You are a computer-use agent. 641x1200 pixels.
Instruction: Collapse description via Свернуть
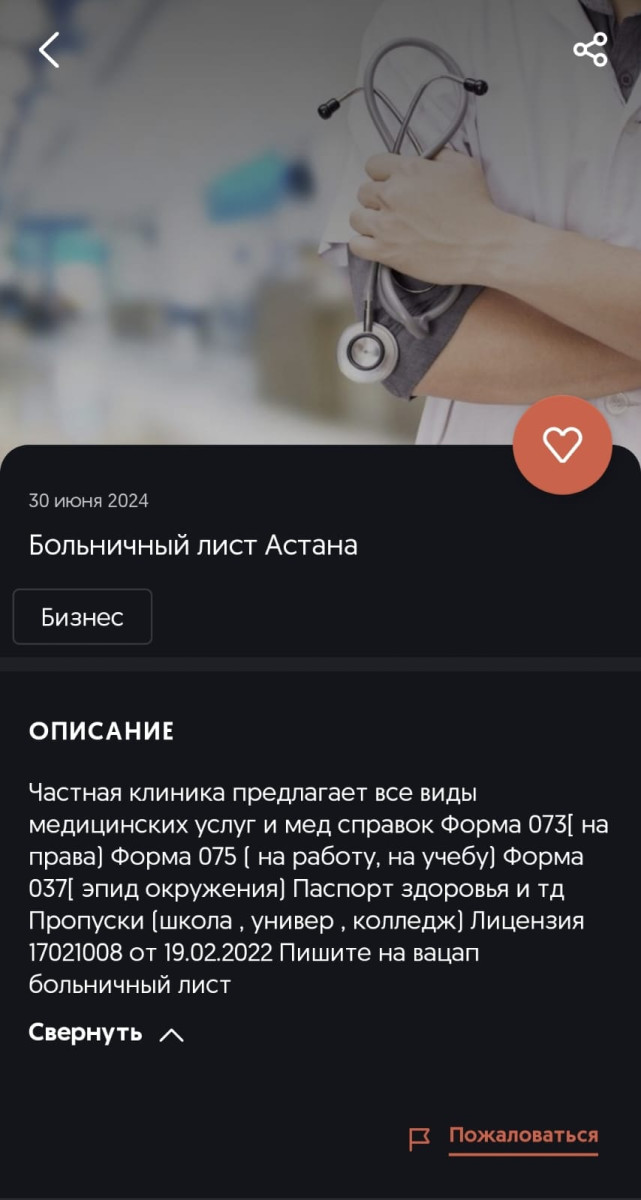coord(106,1033)
